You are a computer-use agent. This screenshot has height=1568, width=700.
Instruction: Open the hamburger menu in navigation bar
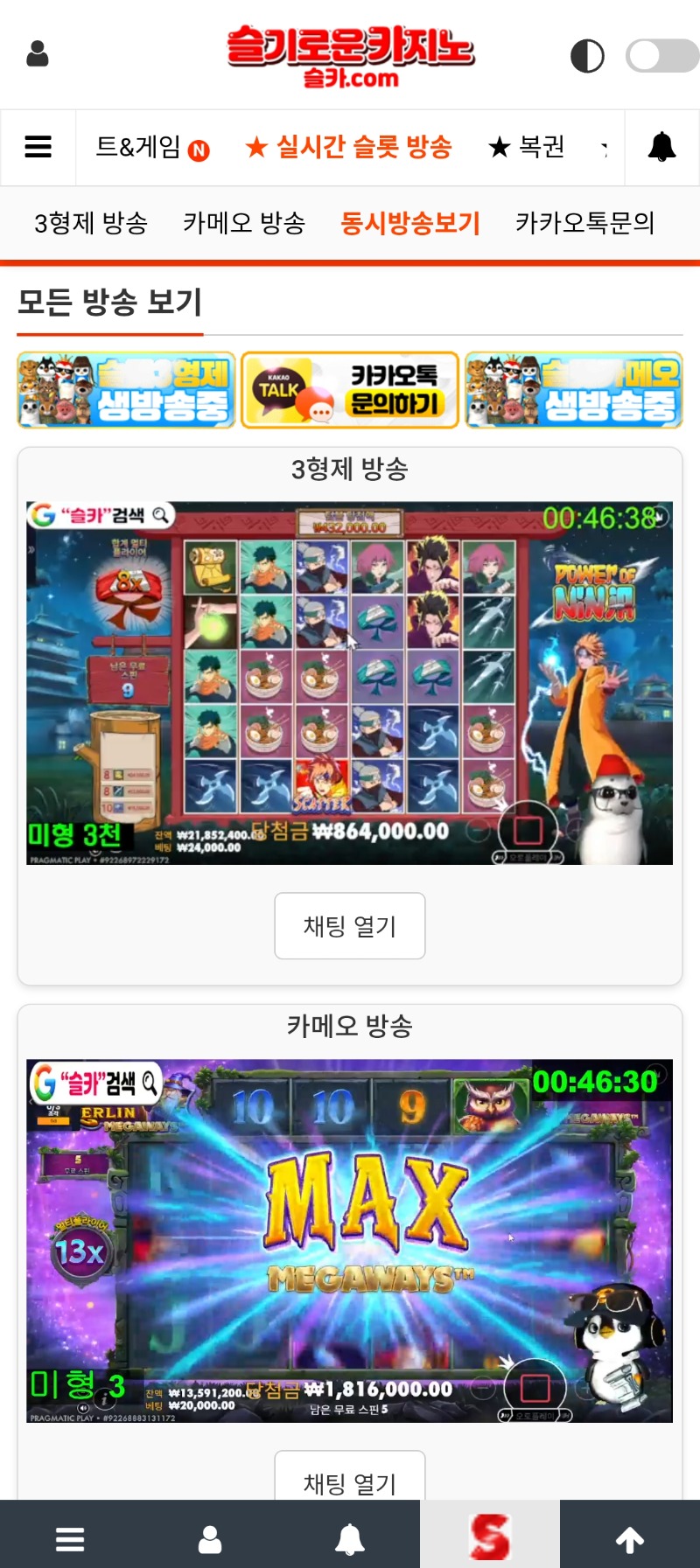pyautogui.click(x=38, y=147)
